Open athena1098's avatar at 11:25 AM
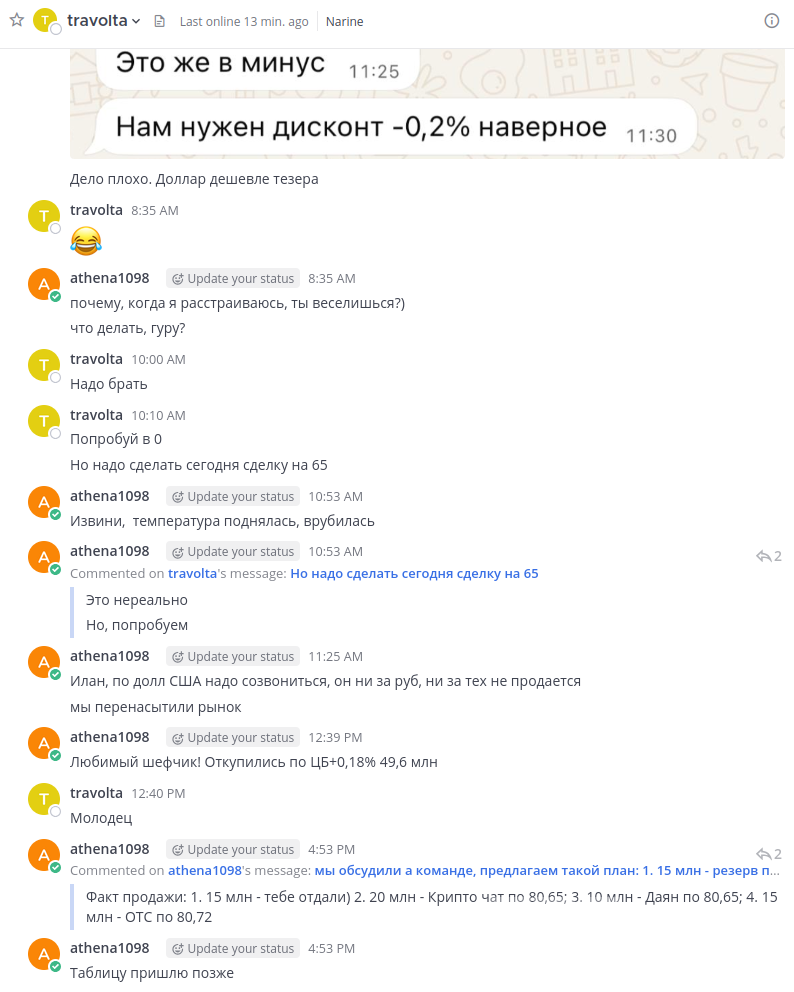 [44, 662]
